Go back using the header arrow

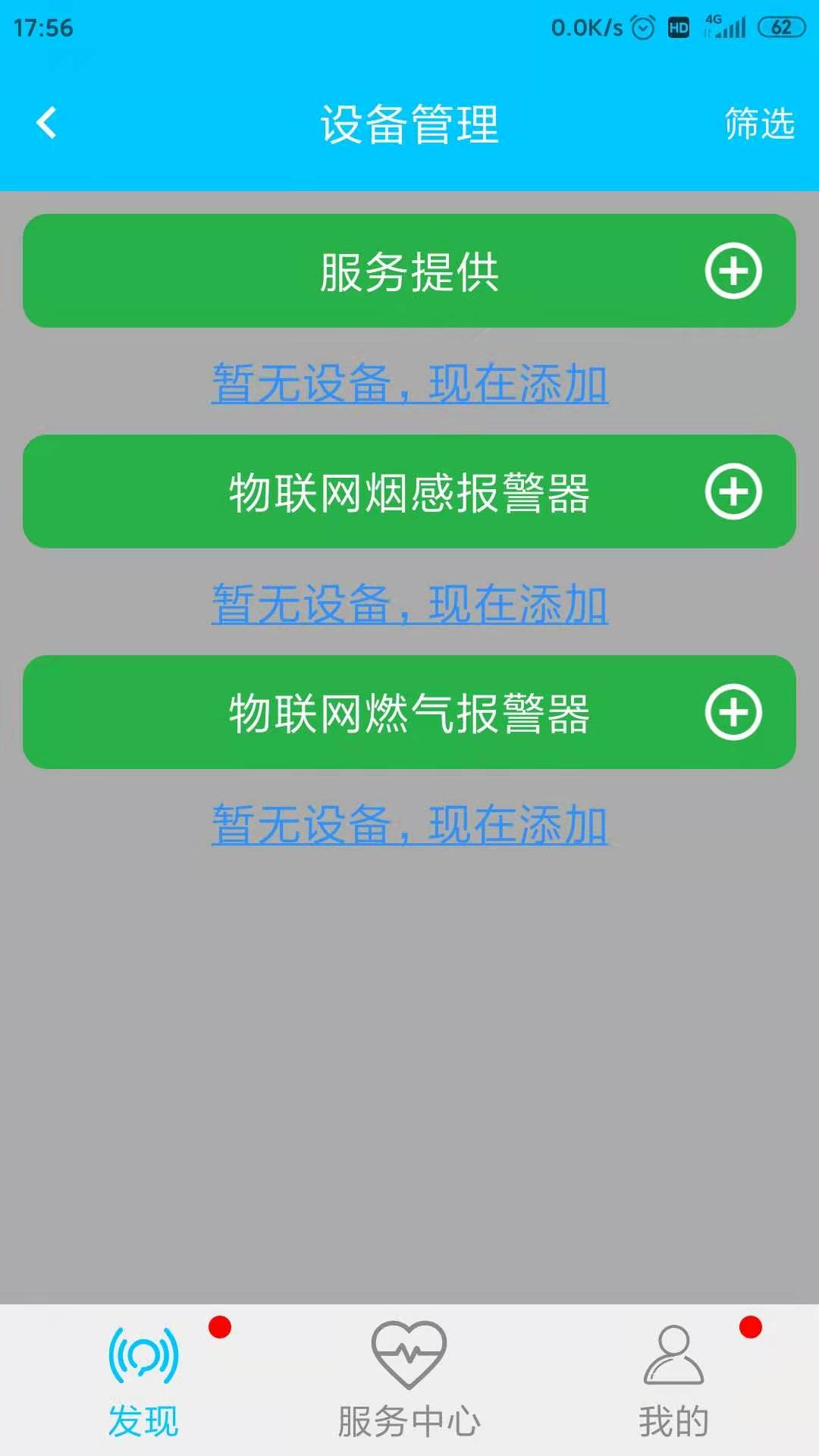[x=46, y=123]
